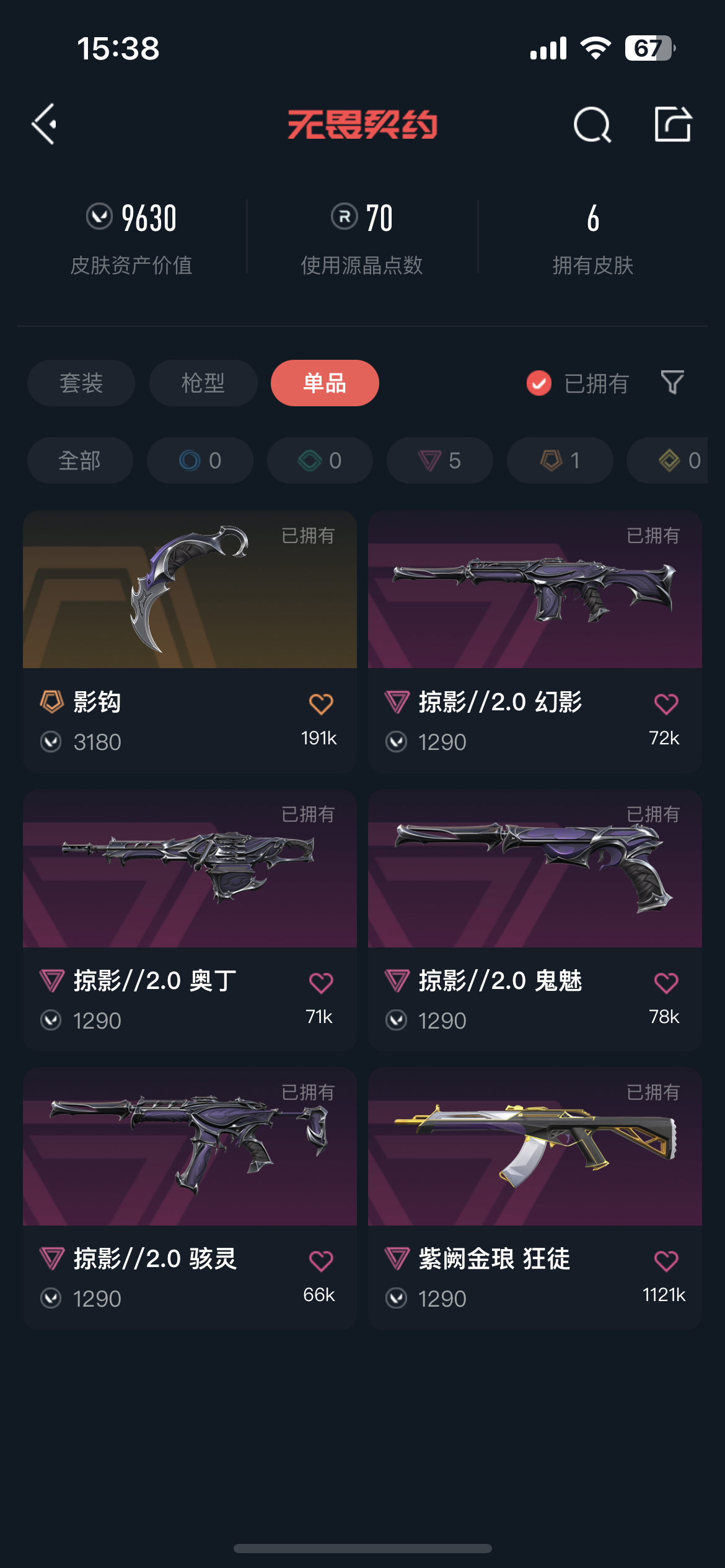Go back using the back arrow

point(45,124)
